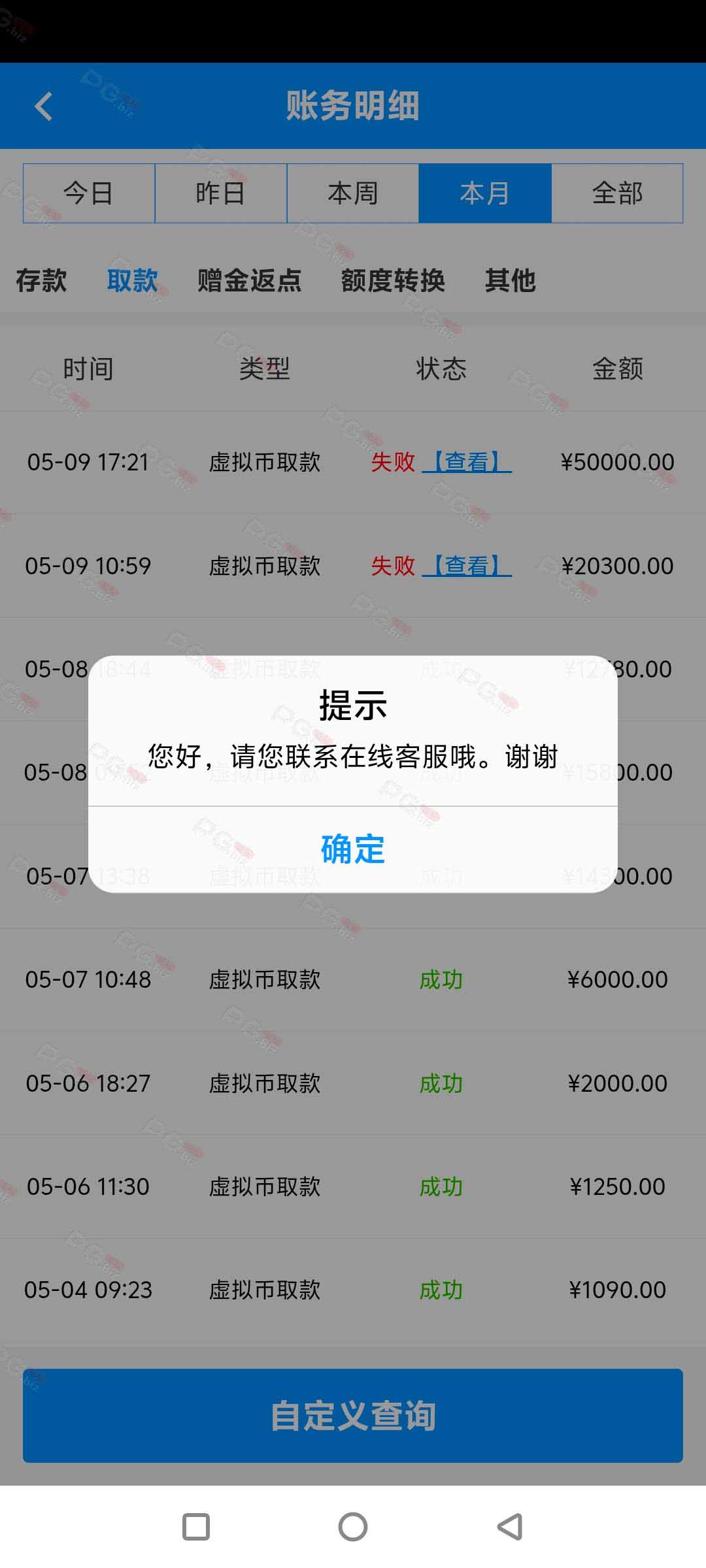
Task: Open the 取款 category
Action: 133,281
